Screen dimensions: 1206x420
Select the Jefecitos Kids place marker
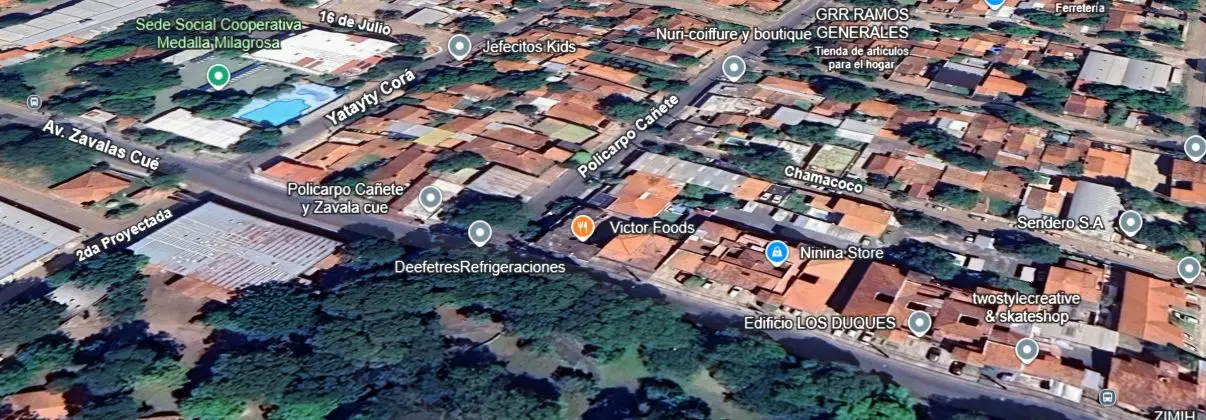point(459,46)
